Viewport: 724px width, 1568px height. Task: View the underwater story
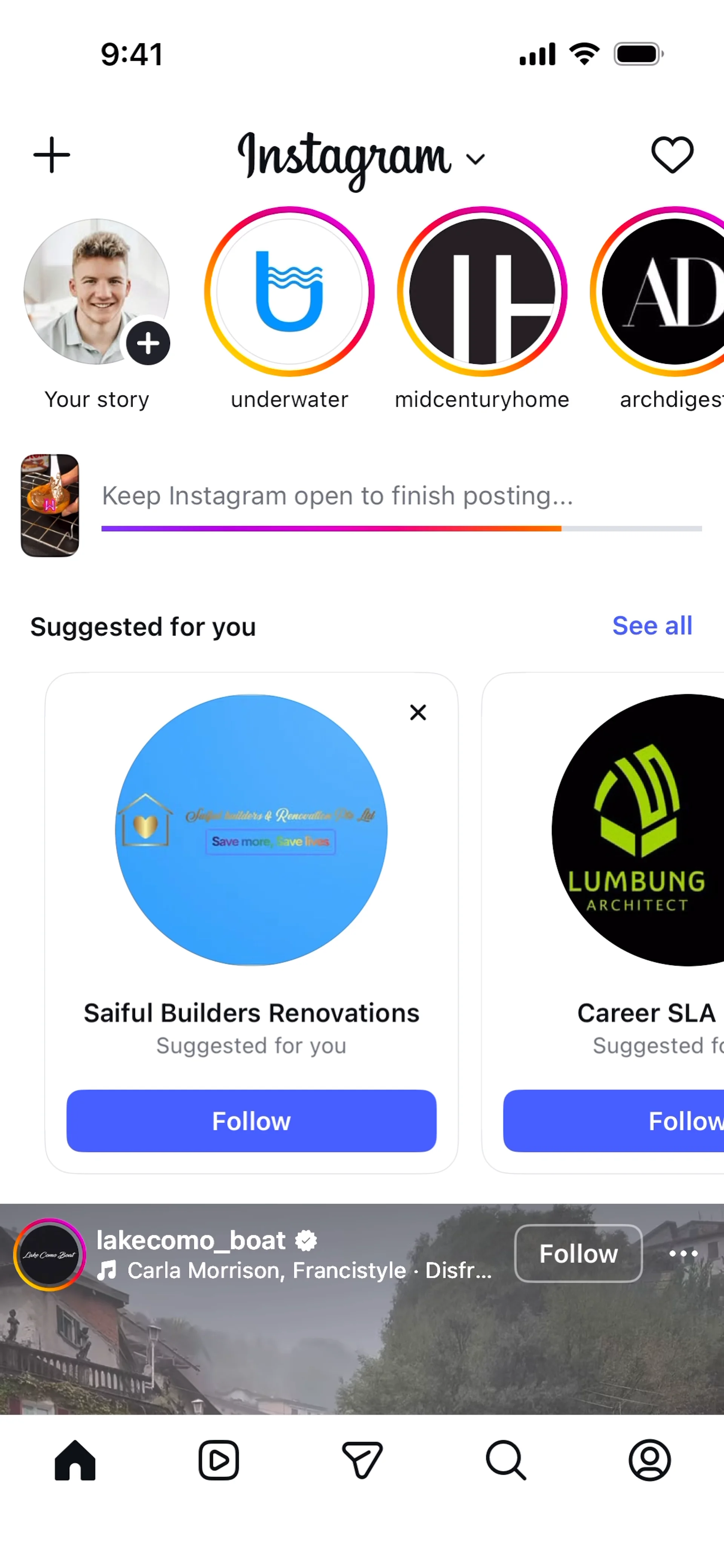click(x=289, y=291)
